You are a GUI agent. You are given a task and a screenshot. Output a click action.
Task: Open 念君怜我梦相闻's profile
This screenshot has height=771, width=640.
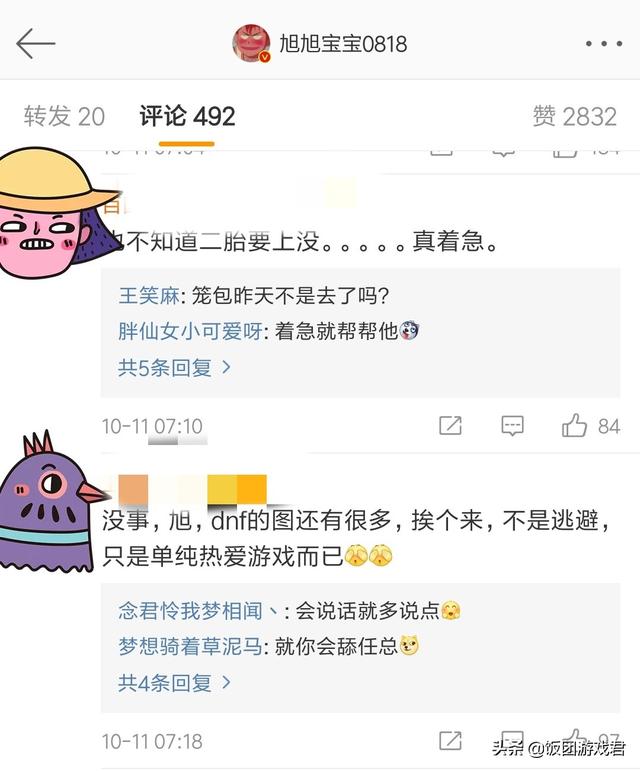(x=198, y=611)
